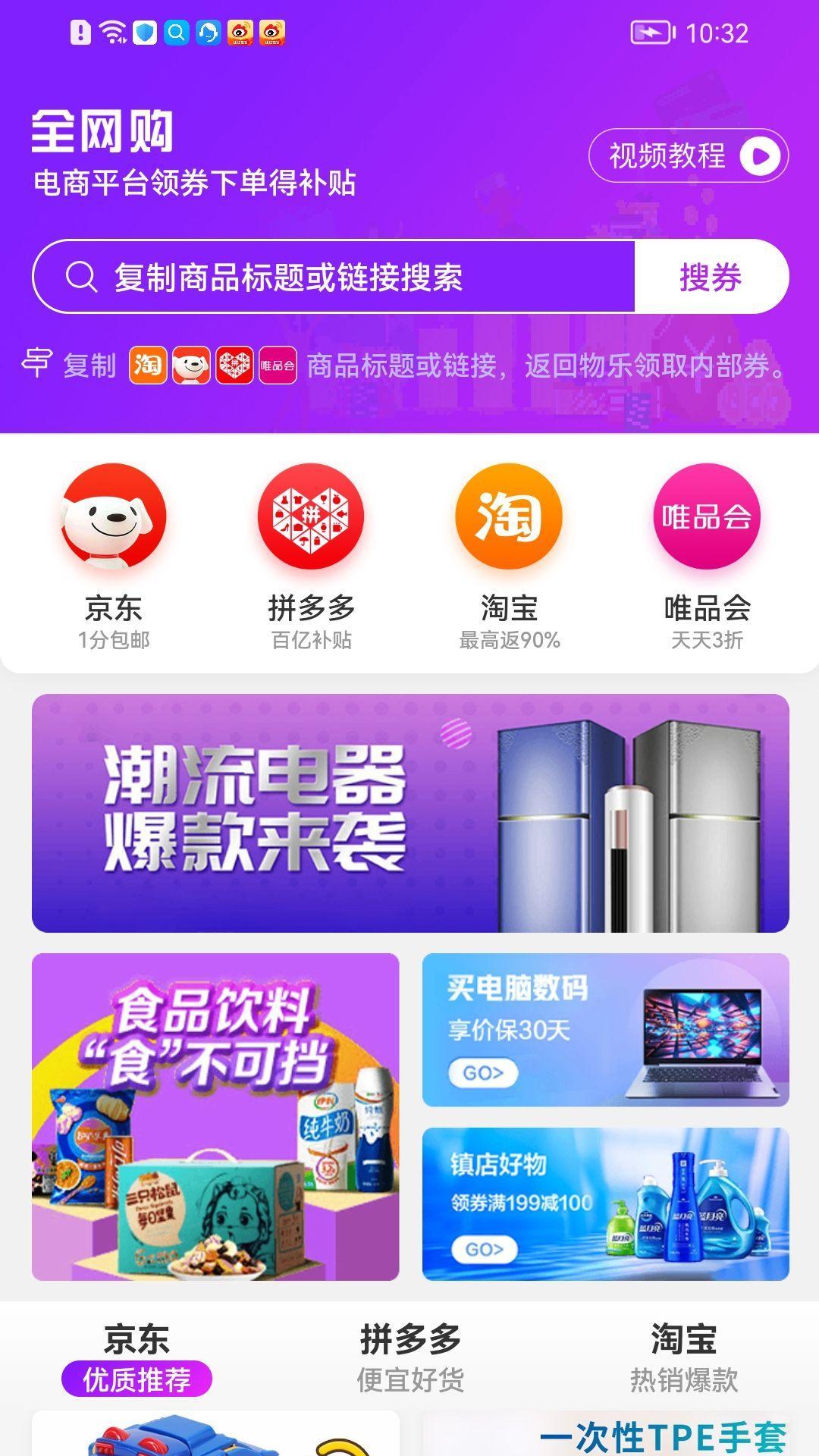Open the 淘宝 platform shortcut
This screenshot has width=819, height=1456.
(509, 557)
